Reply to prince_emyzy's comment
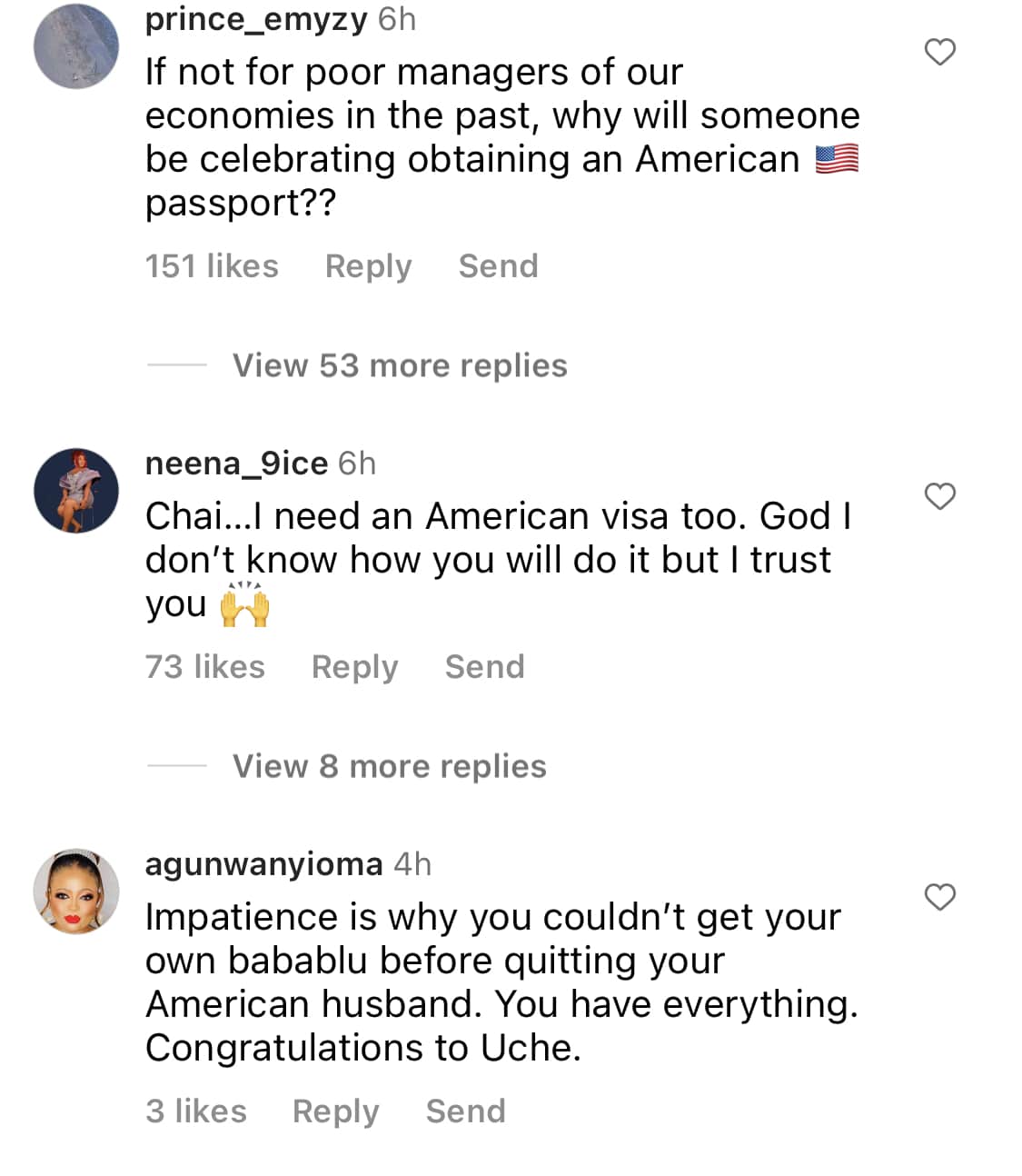Screen dimensions: 1022x1176 pos(368,266)
